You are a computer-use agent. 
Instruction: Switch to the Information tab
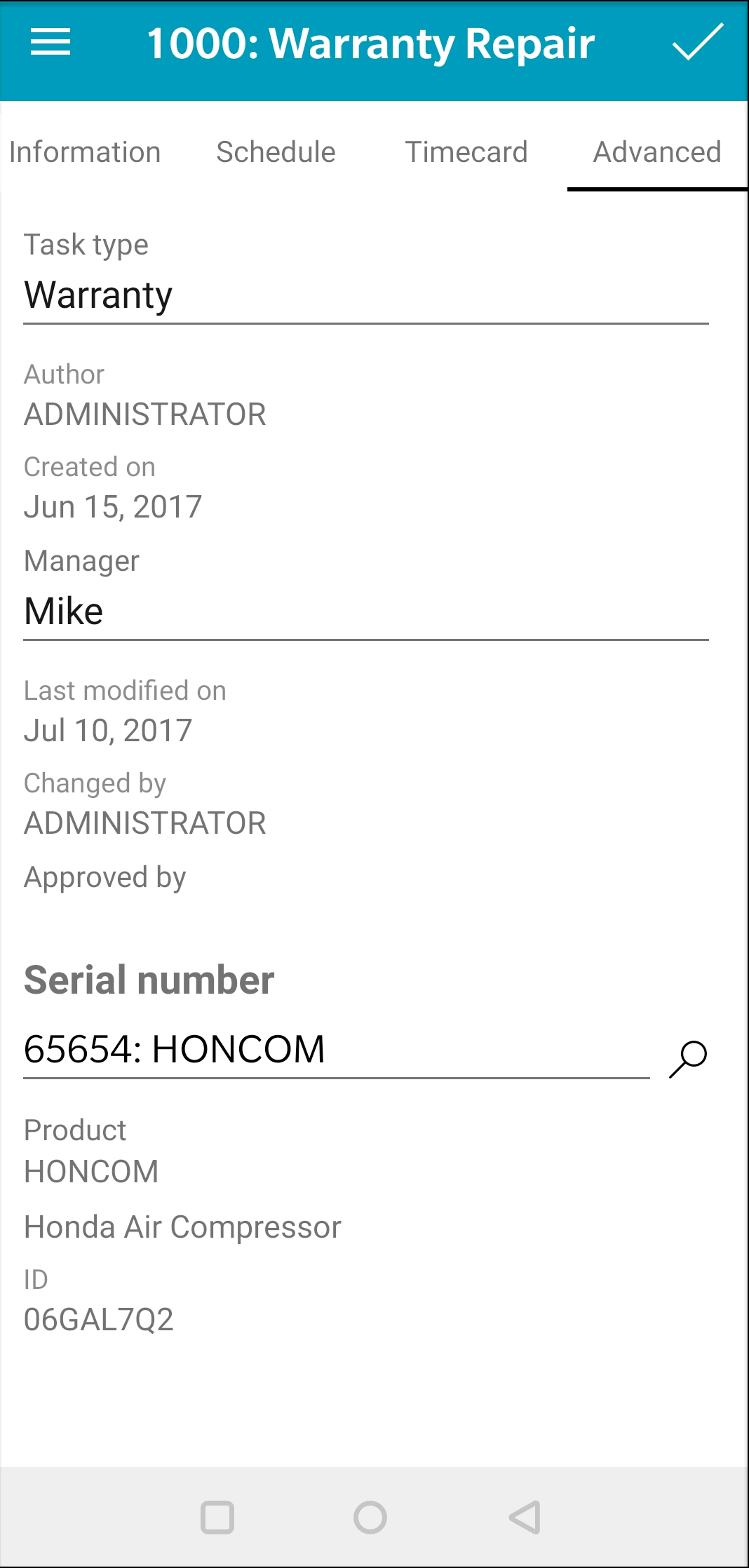click(x=85, y=152)
